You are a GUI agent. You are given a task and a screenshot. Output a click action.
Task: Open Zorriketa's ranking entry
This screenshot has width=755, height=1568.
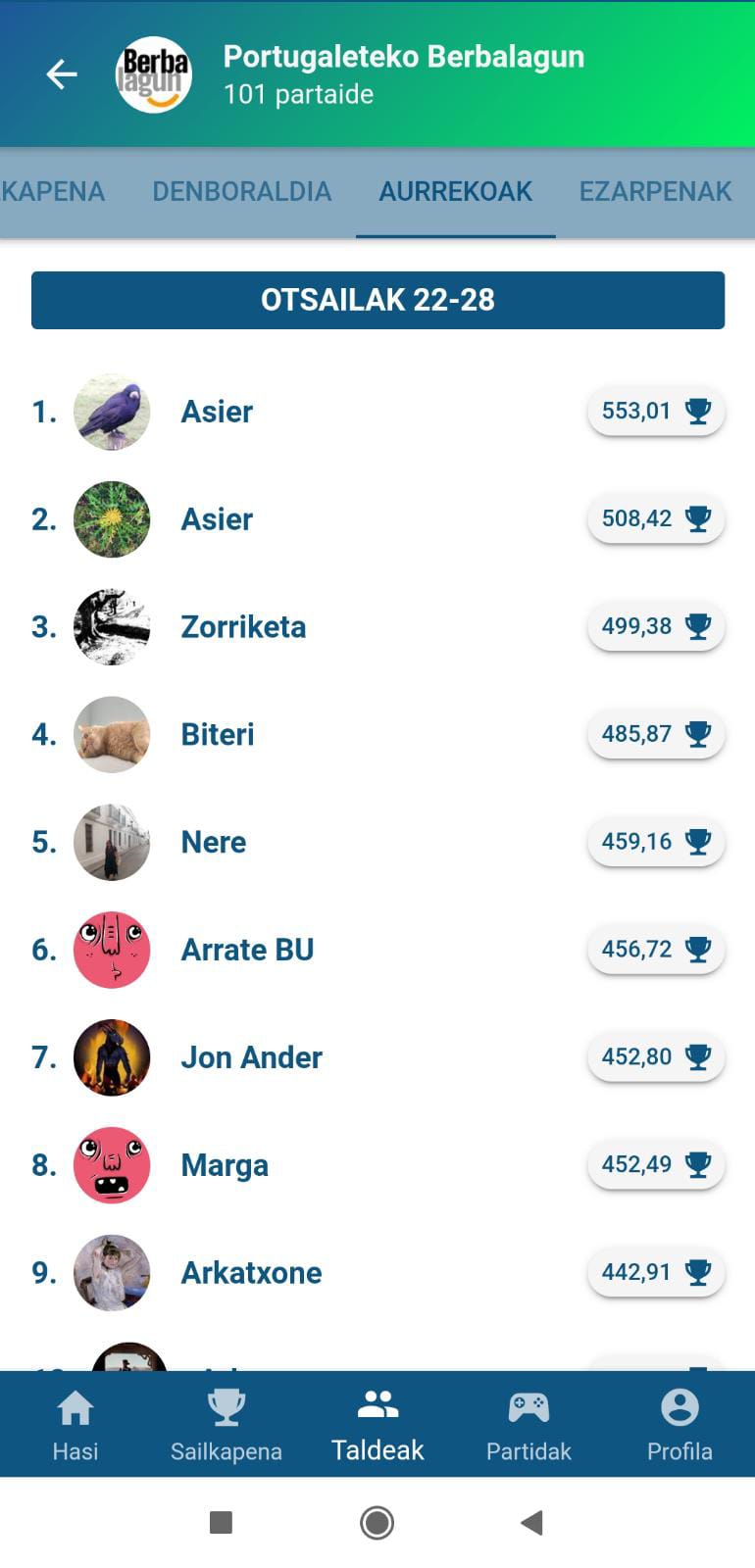(x=243, y=627)
